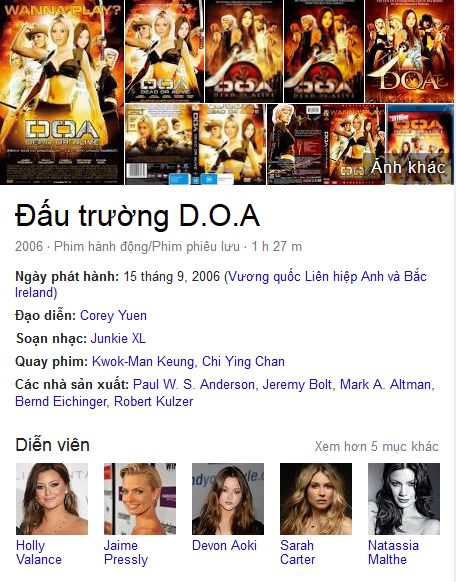Open composer Junkie XL's link
This screenshot has height=582, width=456.
[x=118, y=339]
